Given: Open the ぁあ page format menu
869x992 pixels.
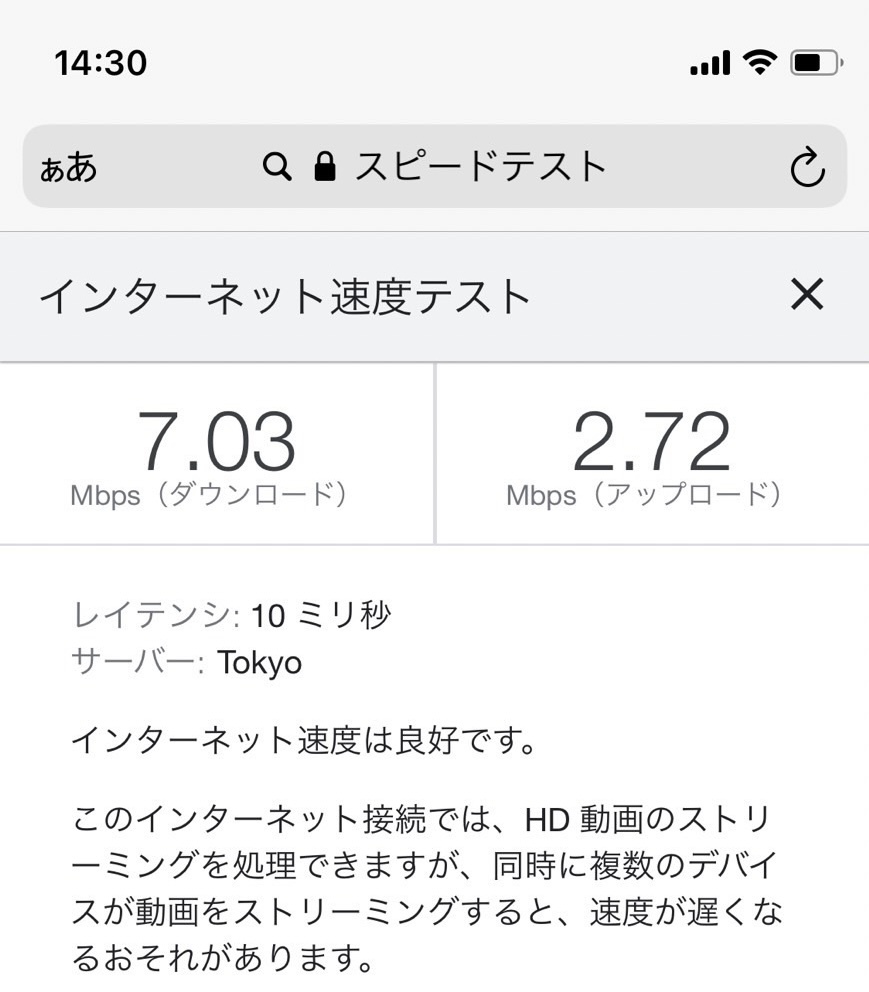Looking at the screenshot, I should tap(69, 167).
